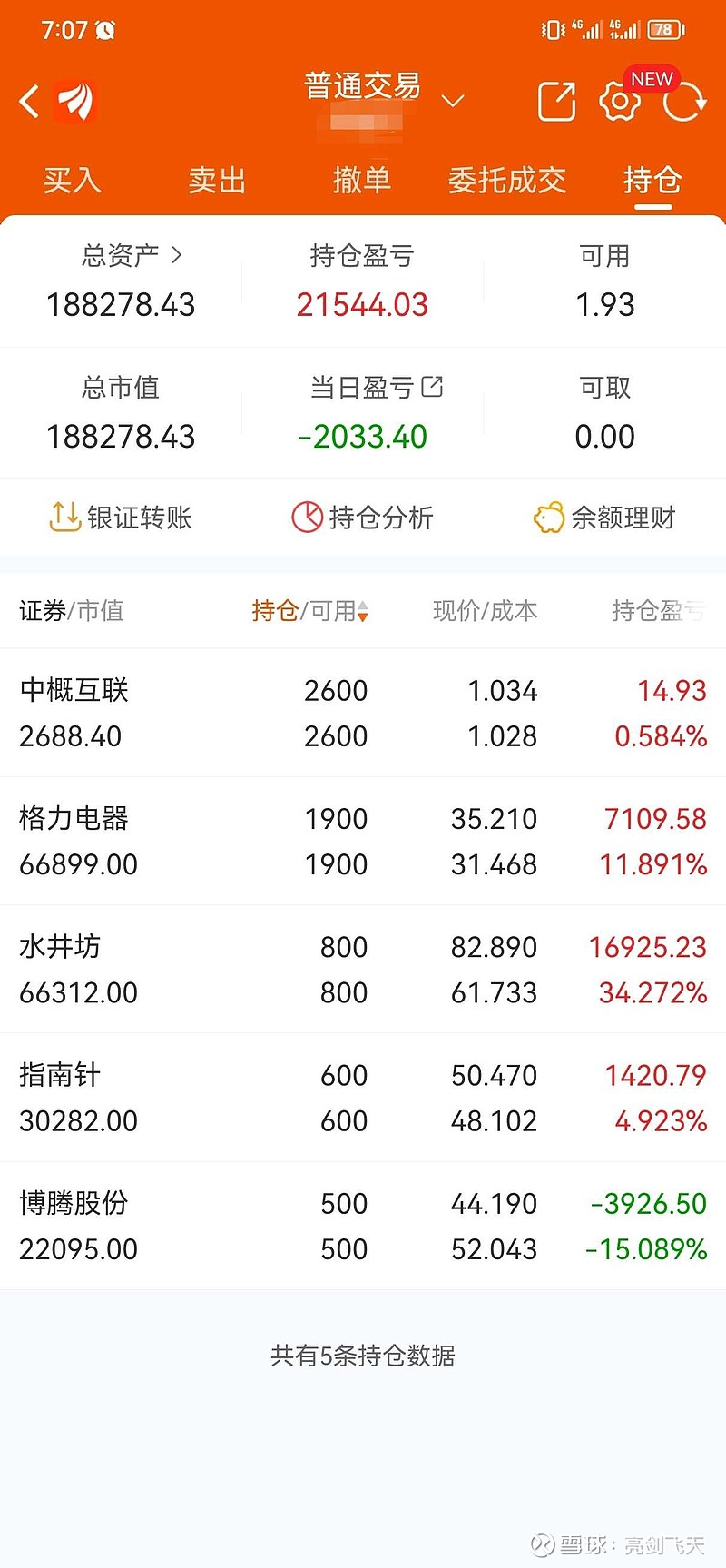Sort by 持仓/可用 column
Screen dimensions: 726x1568
tap(310, 611)
